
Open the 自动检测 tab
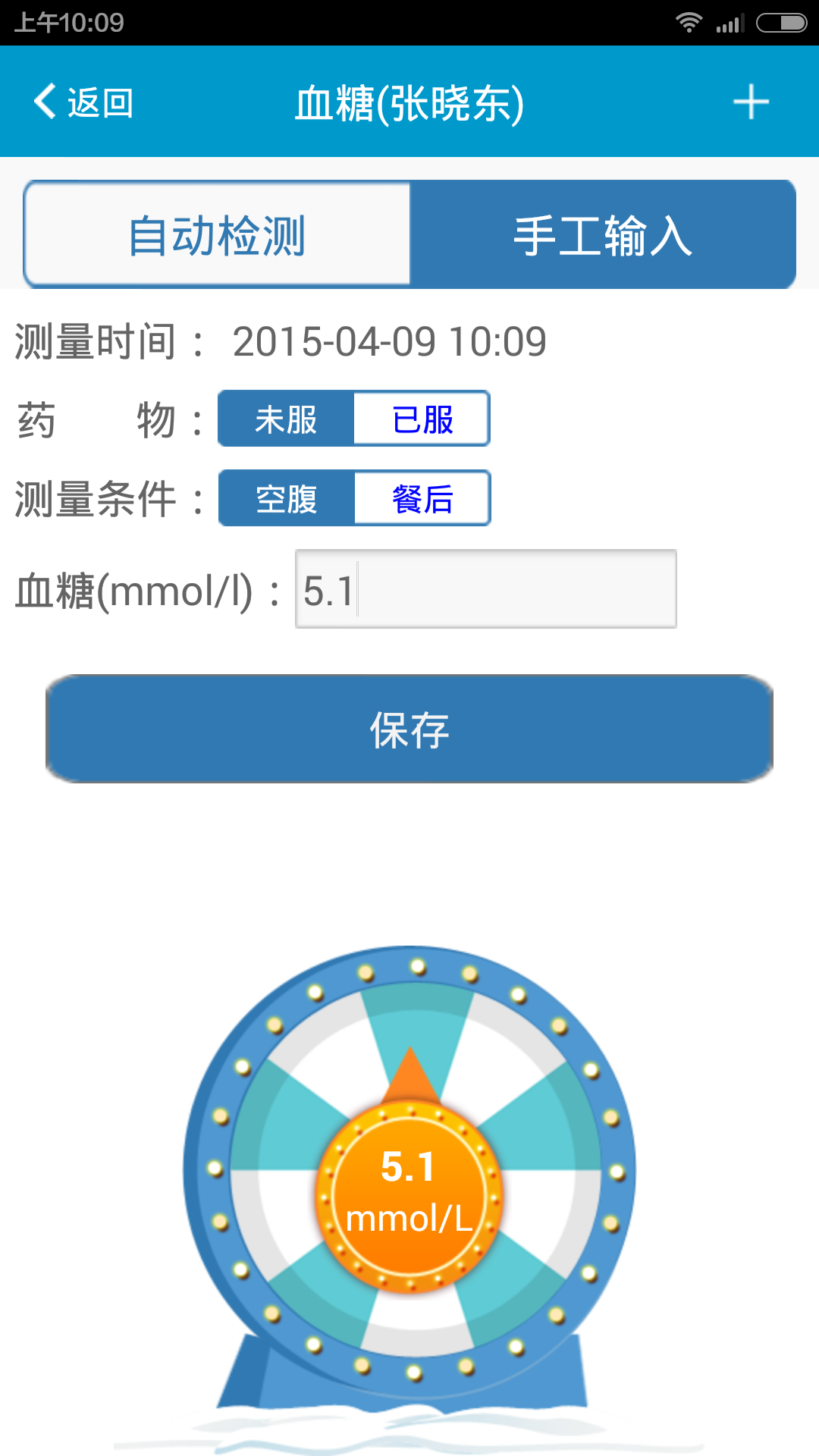(x=217, y=234)
